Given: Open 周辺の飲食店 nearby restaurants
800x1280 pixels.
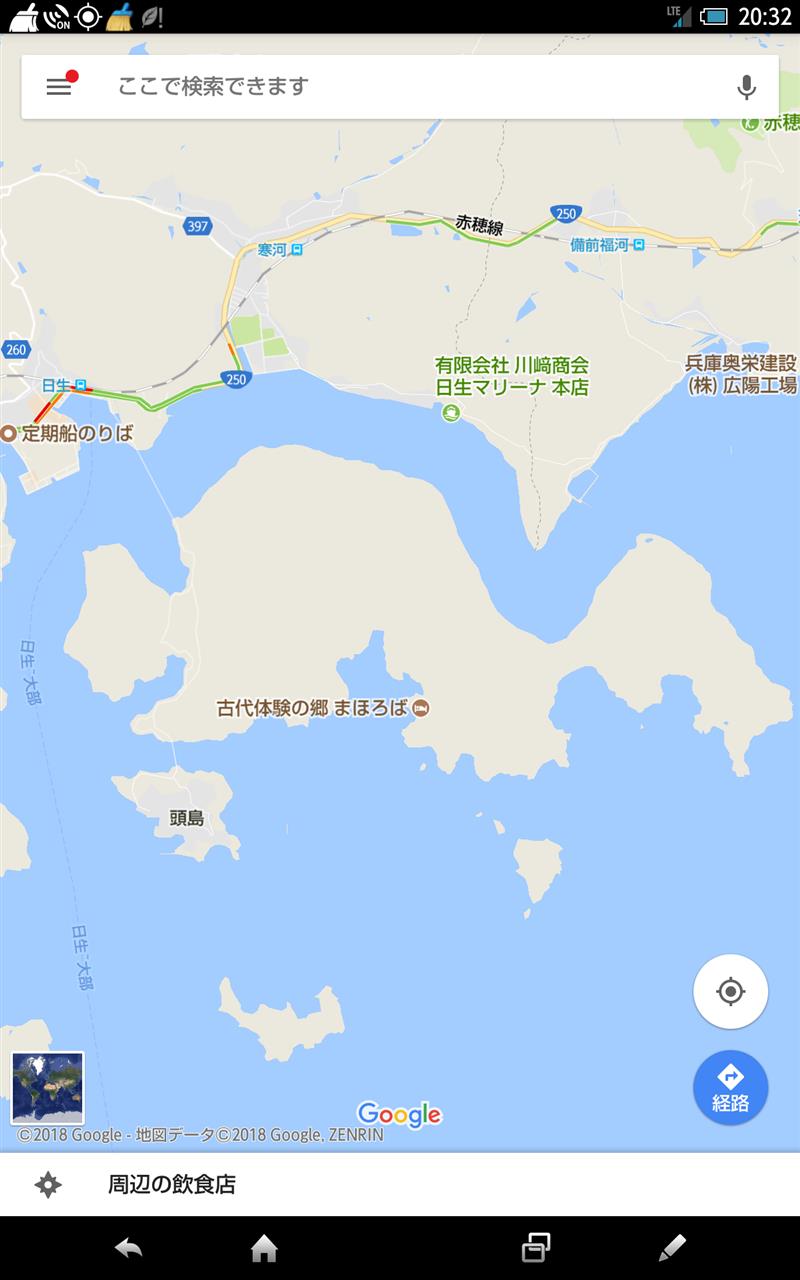Looking at the screenshot, I should pos(400,1185).
